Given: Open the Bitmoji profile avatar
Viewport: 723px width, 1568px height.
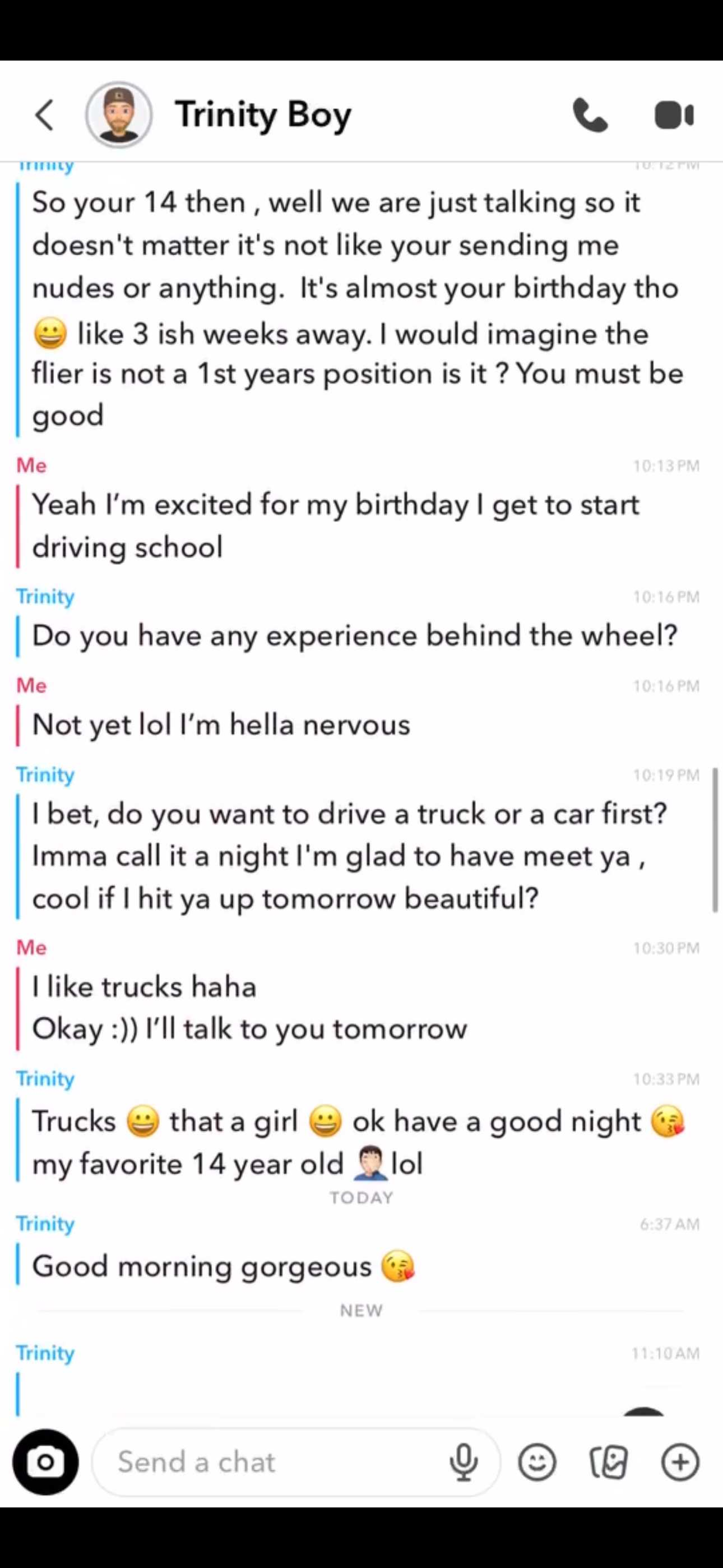Looking at the screenshot, I should tap(119, 115).
